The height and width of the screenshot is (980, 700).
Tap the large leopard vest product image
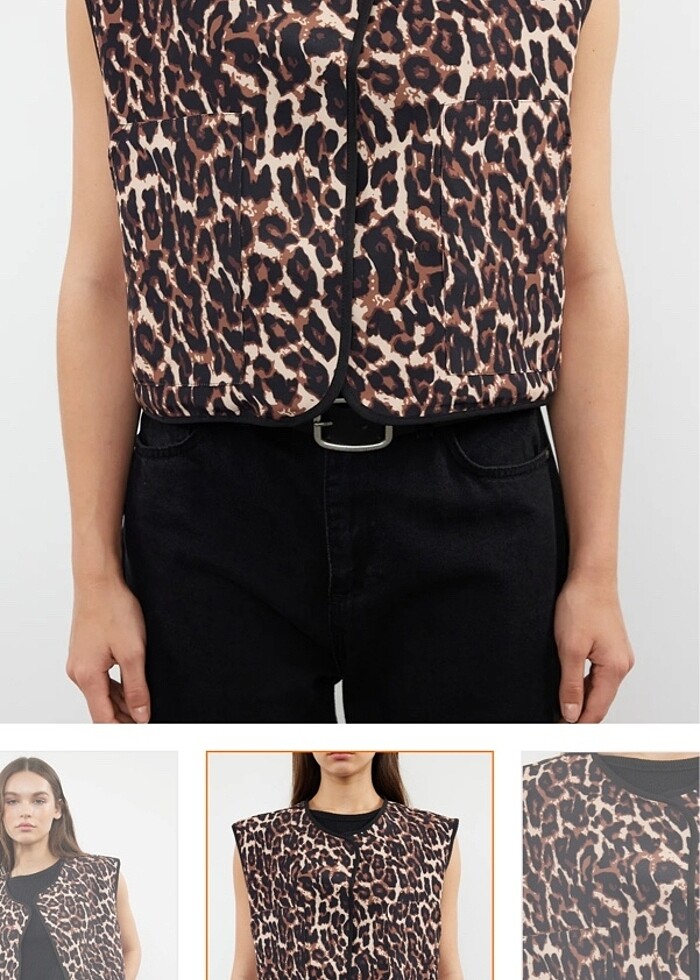pos(350,360)
